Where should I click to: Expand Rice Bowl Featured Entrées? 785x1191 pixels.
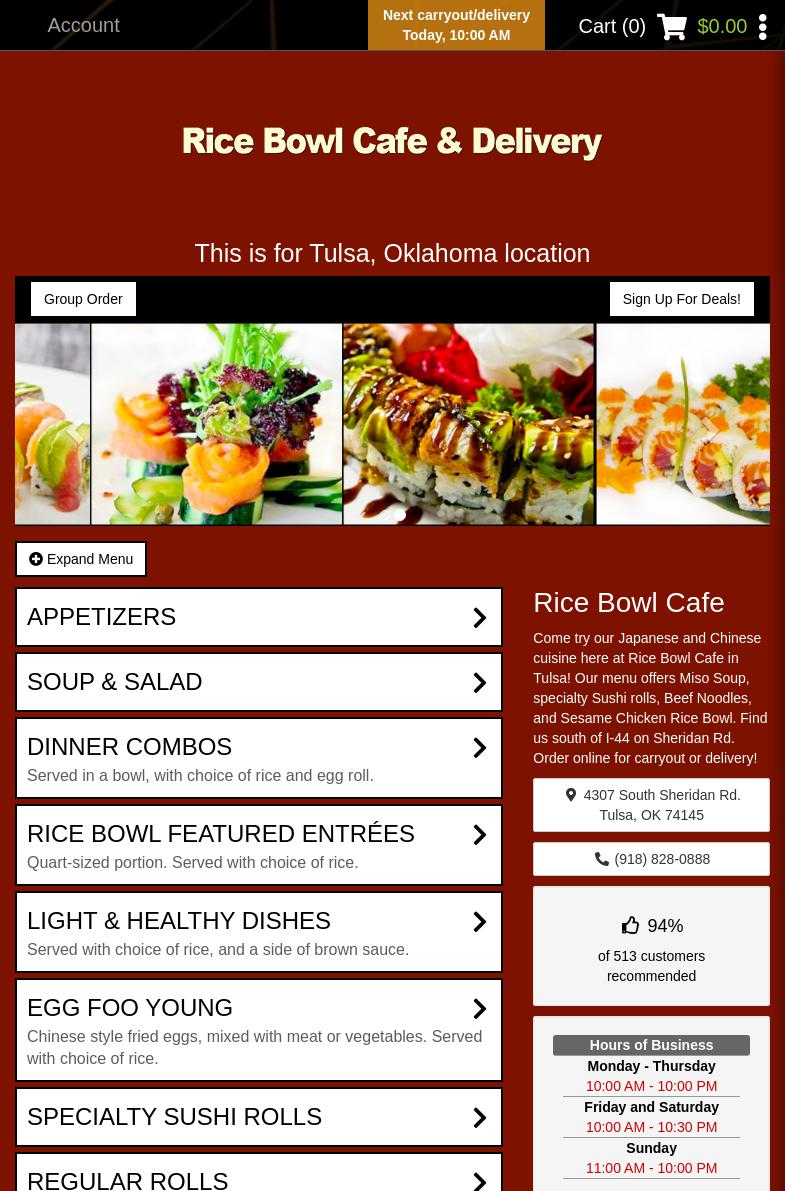(x=258, y=845)
